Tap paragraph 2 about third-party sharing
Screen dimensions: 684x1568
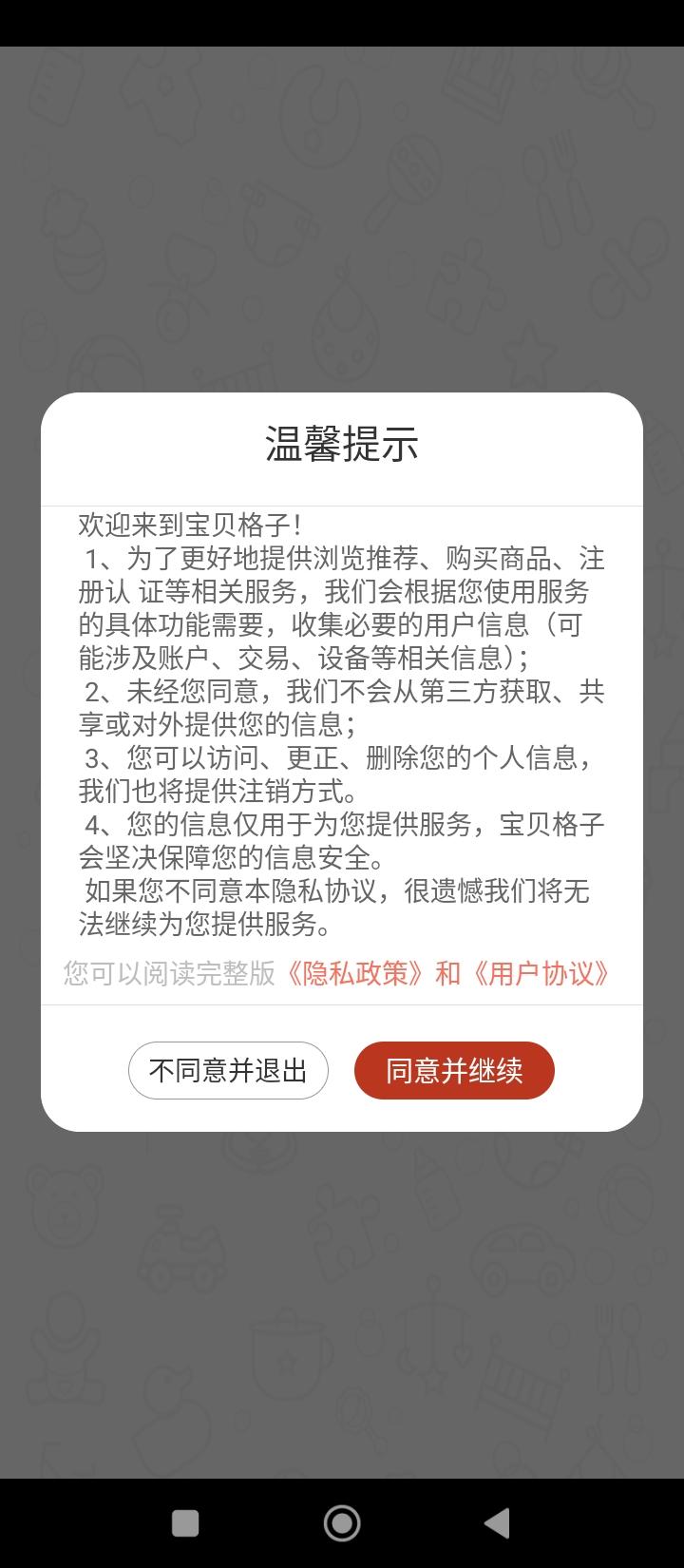pos(342,711)
